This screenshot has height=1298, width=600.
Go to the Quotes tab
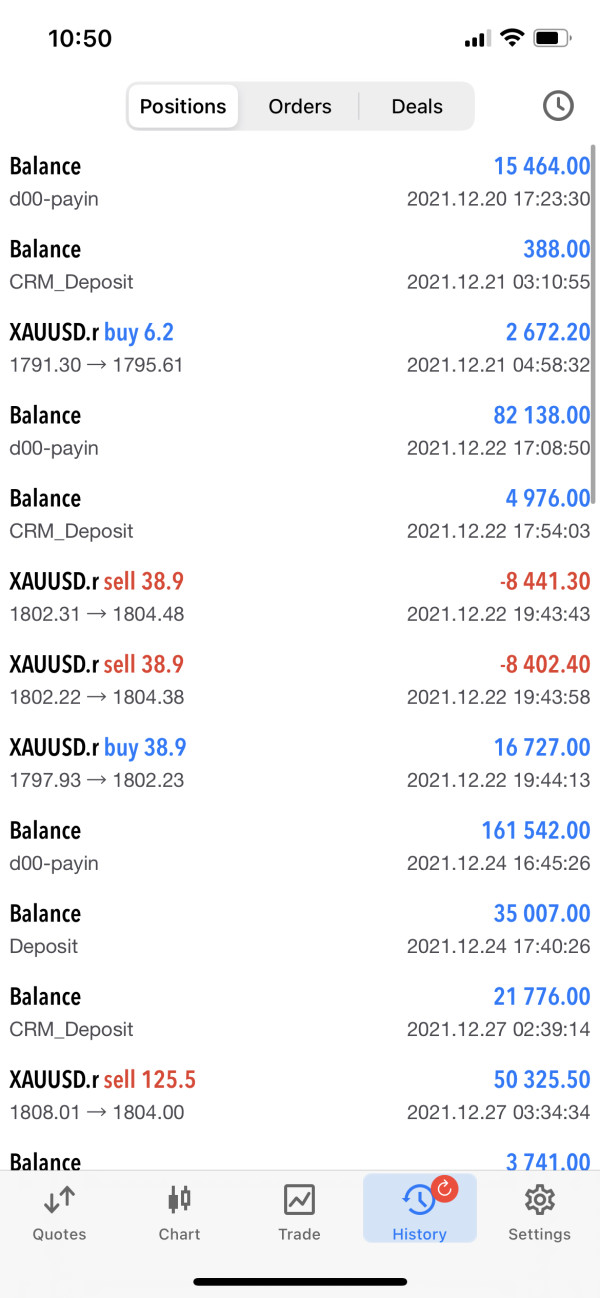60,1212
